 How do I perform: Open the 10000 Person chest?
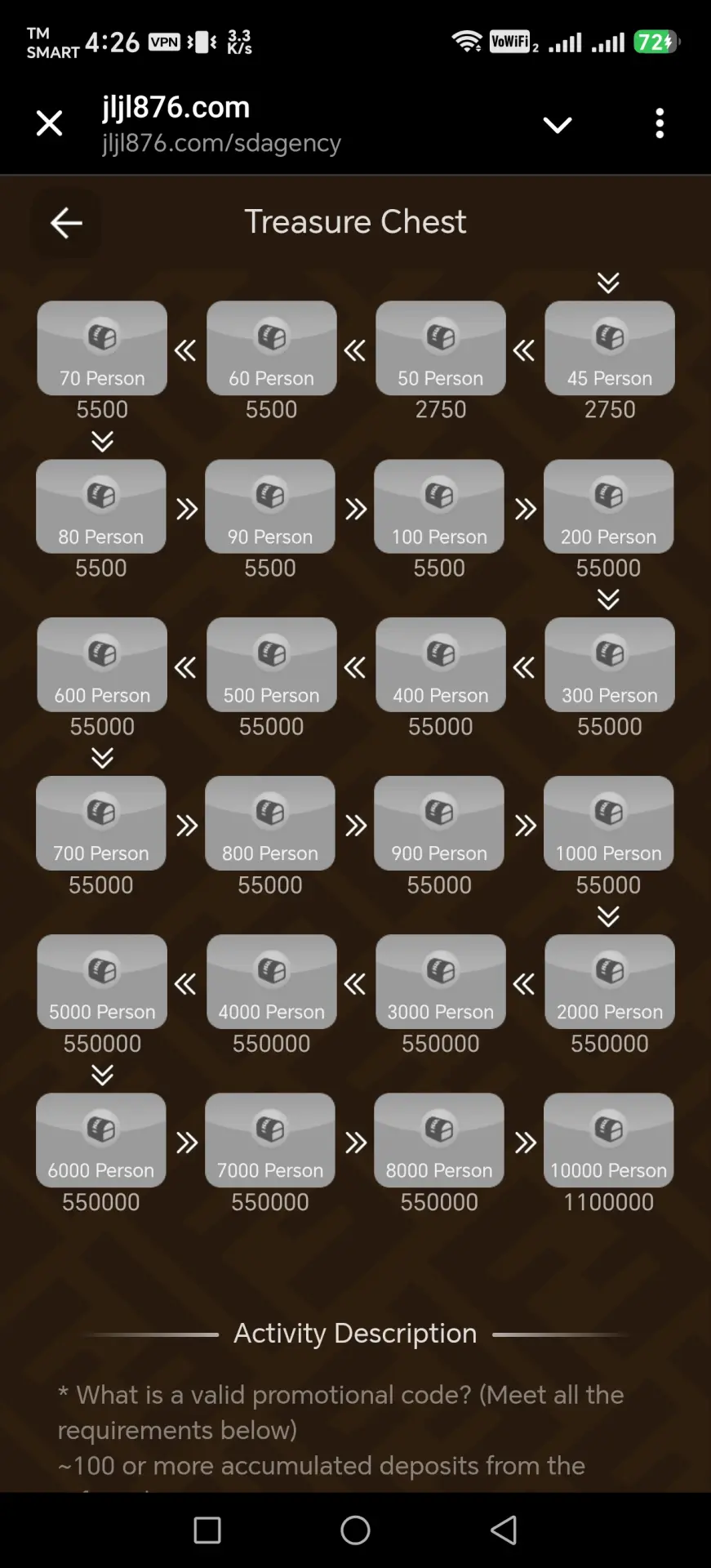608,1140
